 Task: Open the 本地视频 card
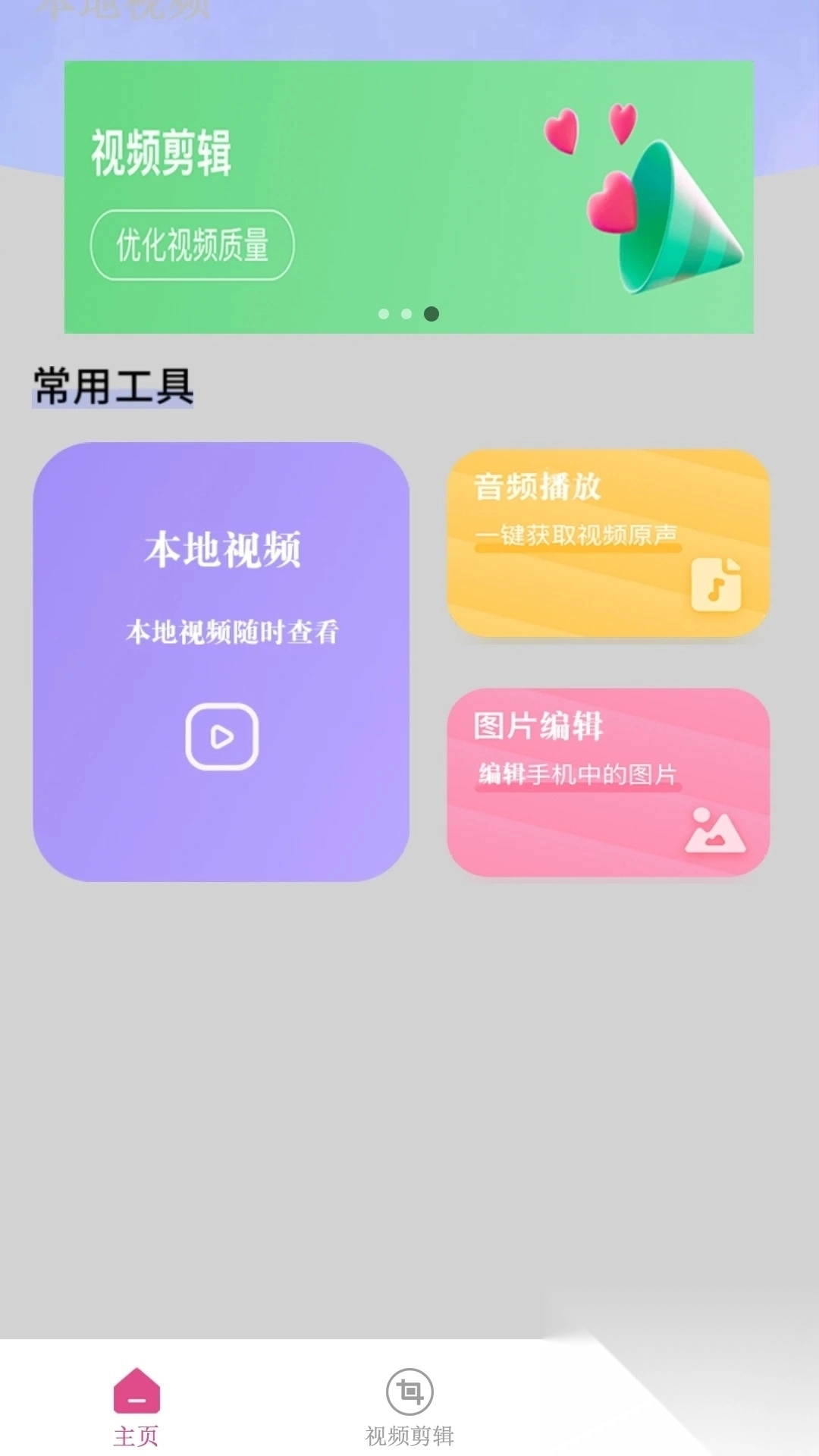pos(221,661)
